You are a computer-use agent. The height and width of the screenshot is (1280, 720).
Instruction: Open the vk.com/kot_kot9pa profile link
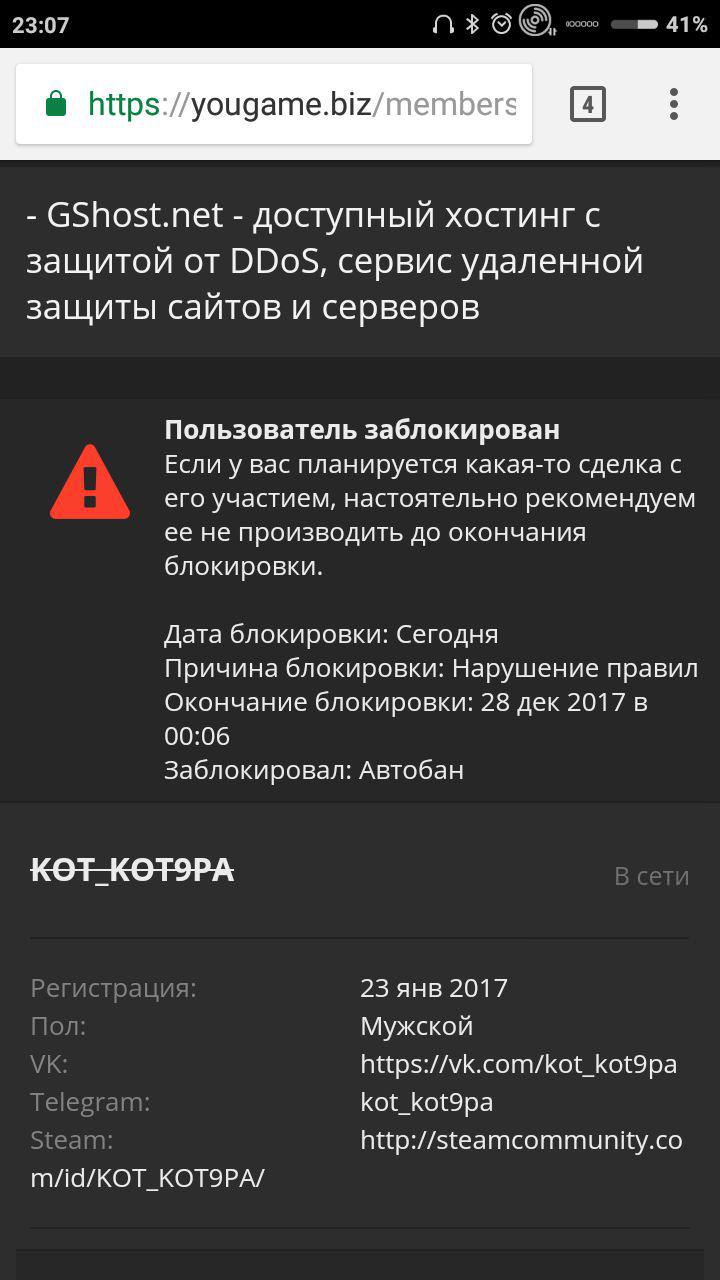coord(518,1064)
